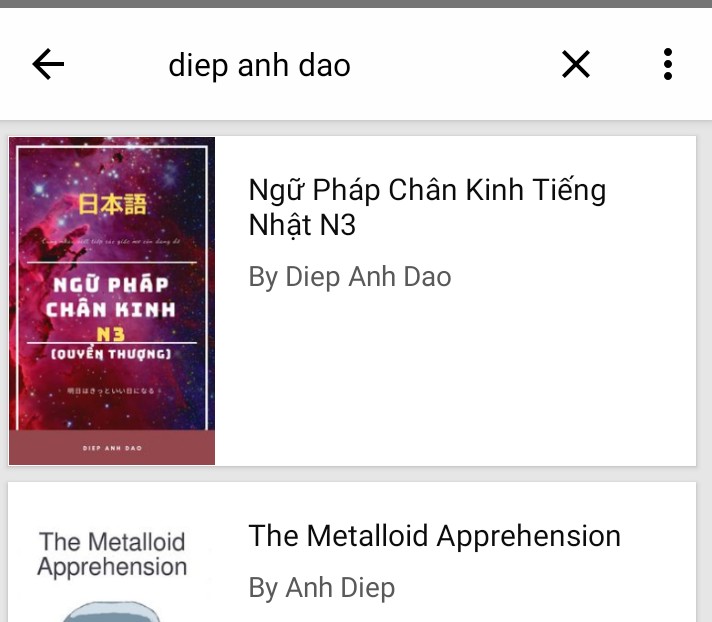Image resolution: width=712 pixels, height=622 pixels.
Task: Open Ngữ Pháp Chân Kinh Tiếng Nhật N3 book
Action: coord(427,208)
